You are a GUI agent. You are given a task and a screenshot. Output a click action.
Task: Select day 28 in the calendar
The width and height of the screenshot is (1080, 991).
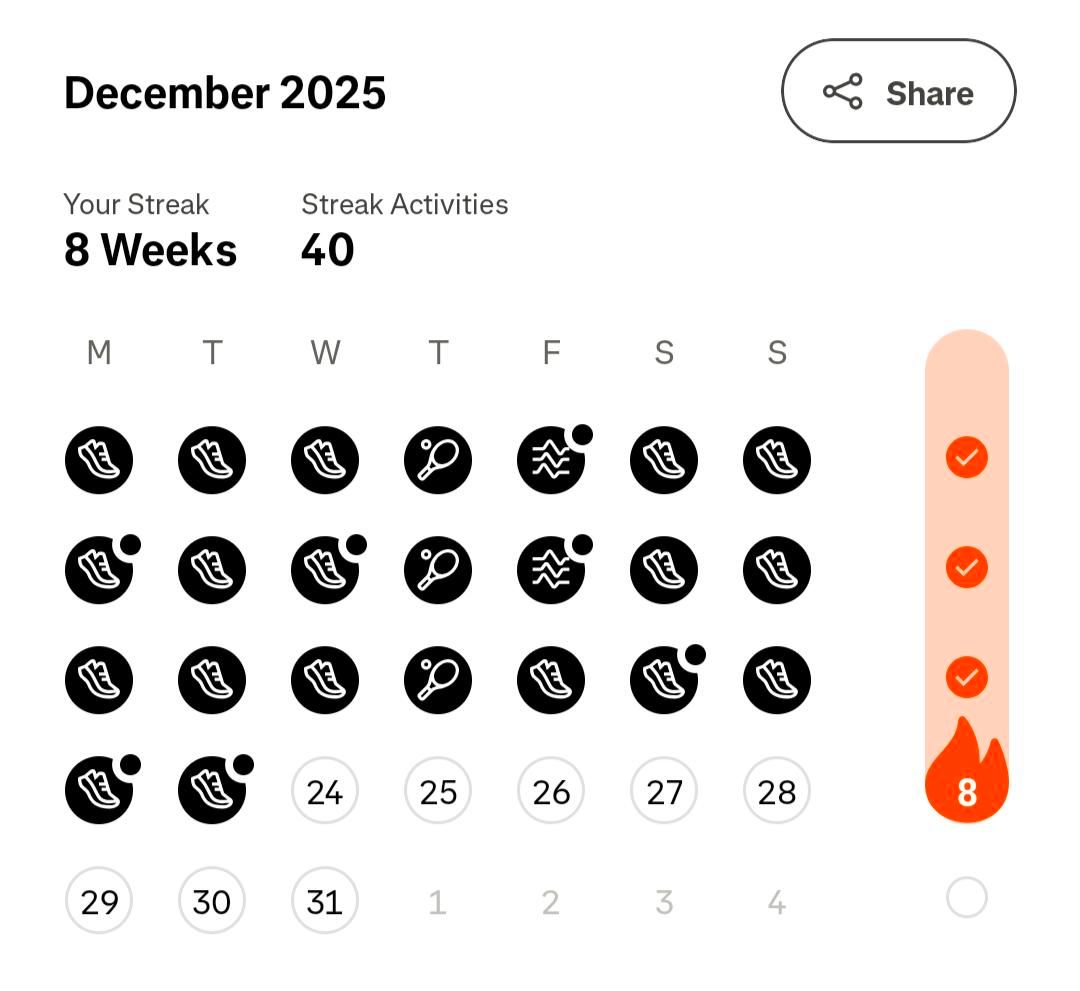point(777,792)
